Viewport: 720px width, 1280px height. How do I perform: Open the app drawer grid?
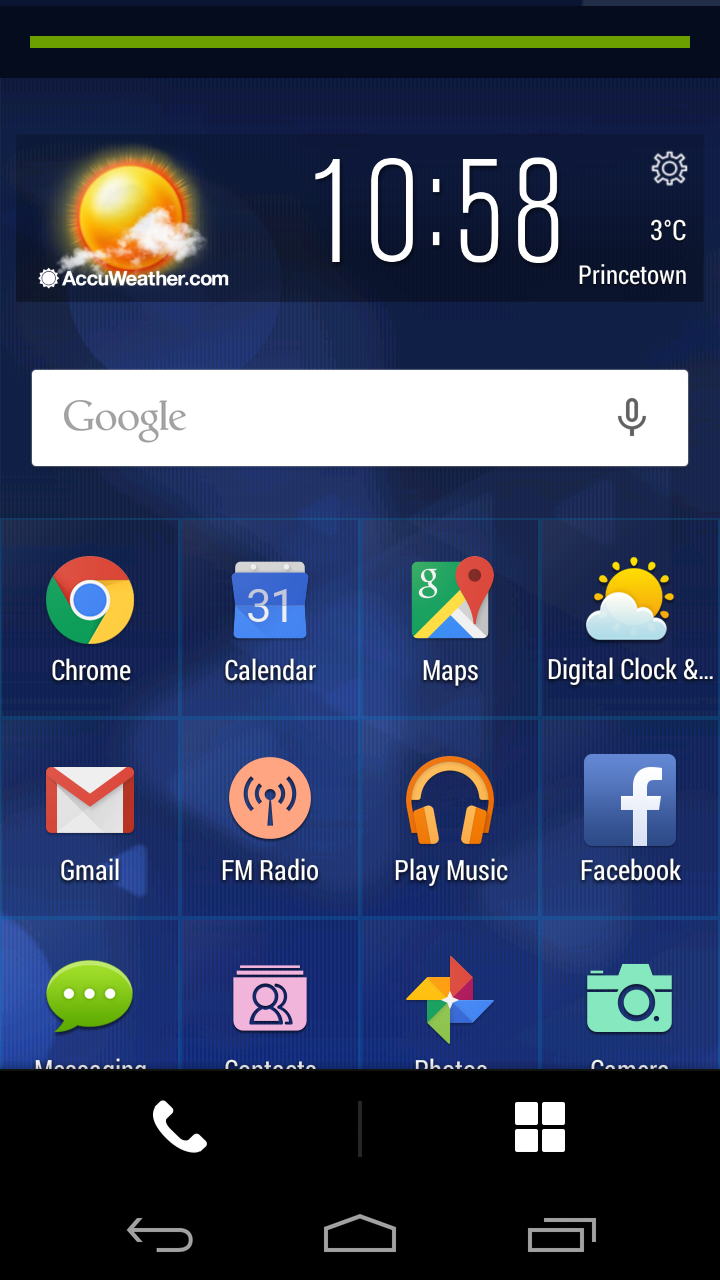click(540, 1127)
